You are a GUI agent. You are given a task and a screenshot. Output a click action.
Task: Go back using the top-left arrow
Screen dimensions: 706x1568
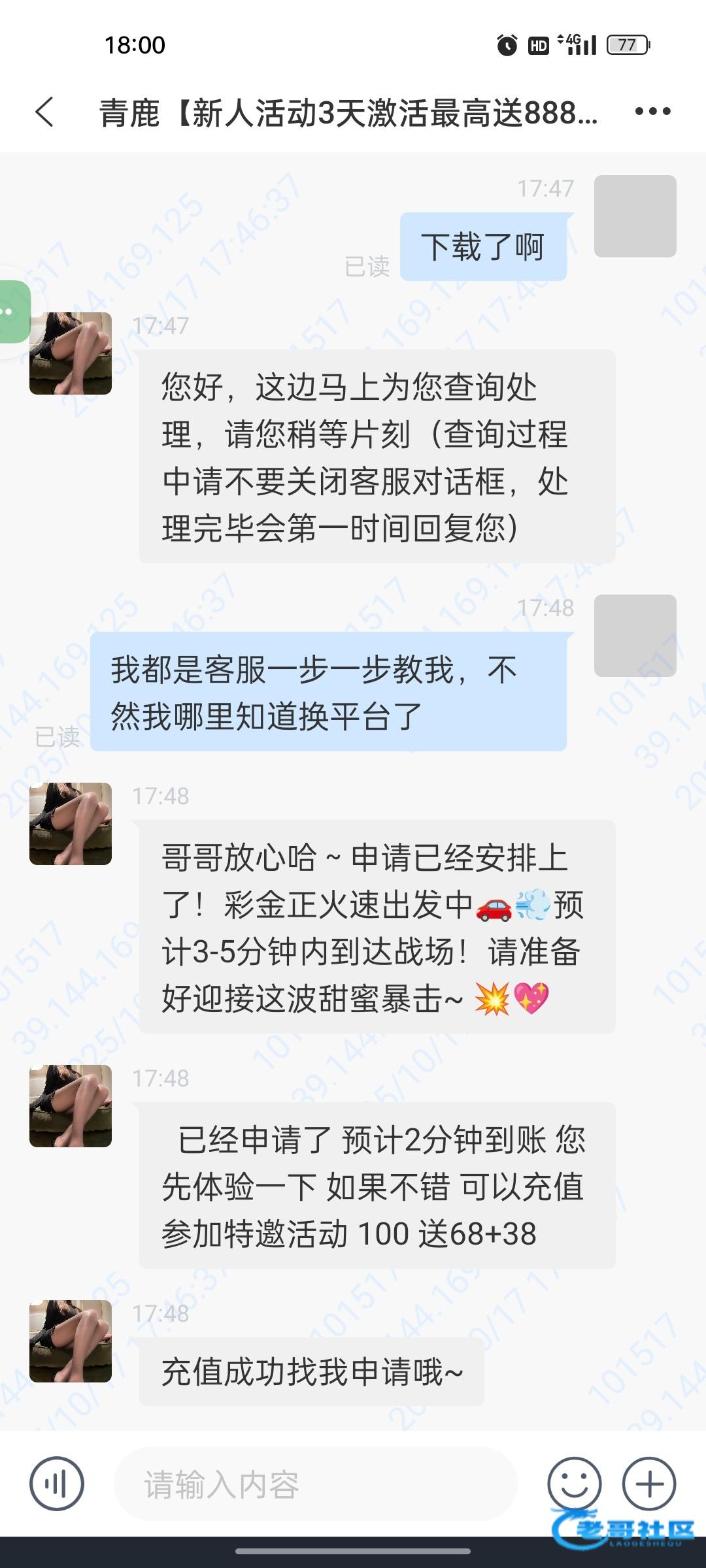(44, 112)
